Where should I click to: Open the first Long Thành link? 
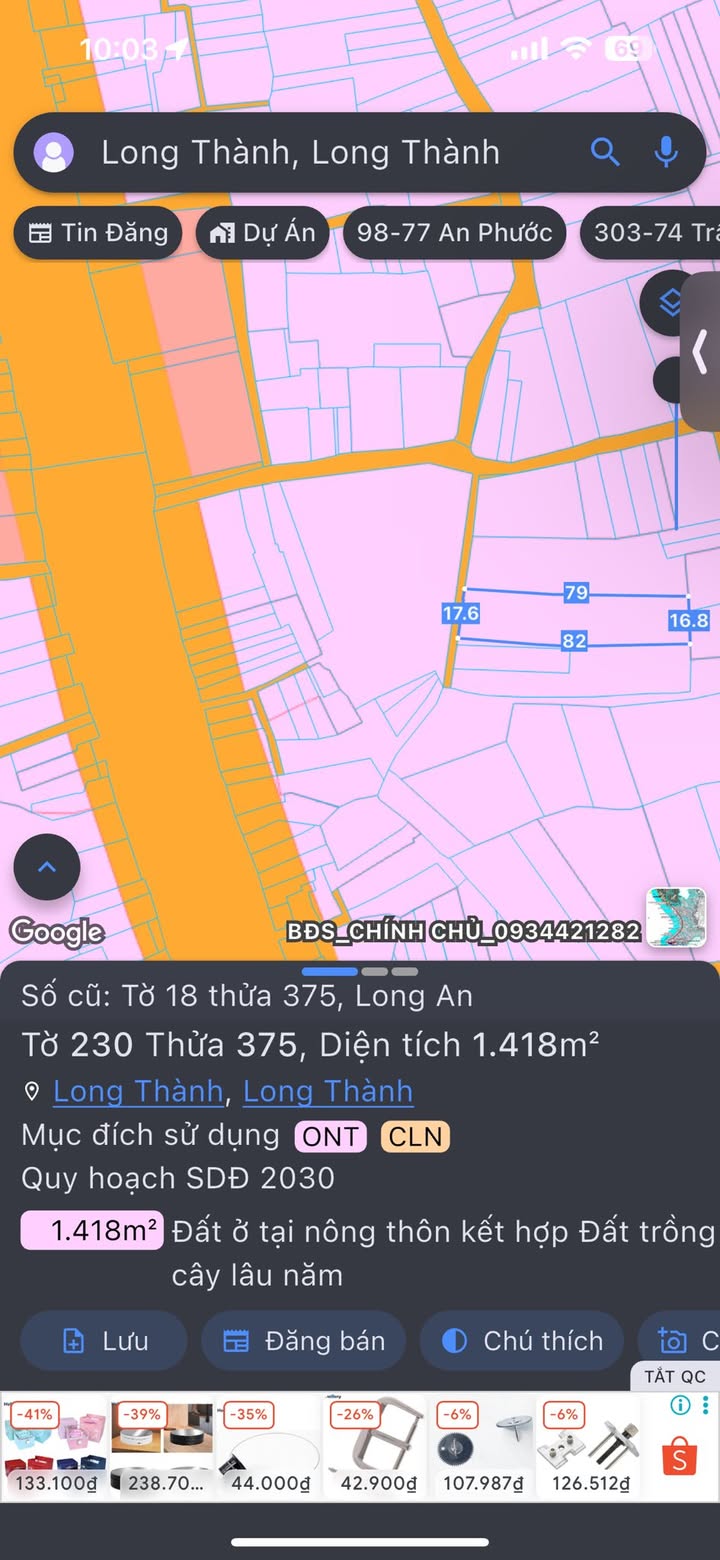[138, 1091]
